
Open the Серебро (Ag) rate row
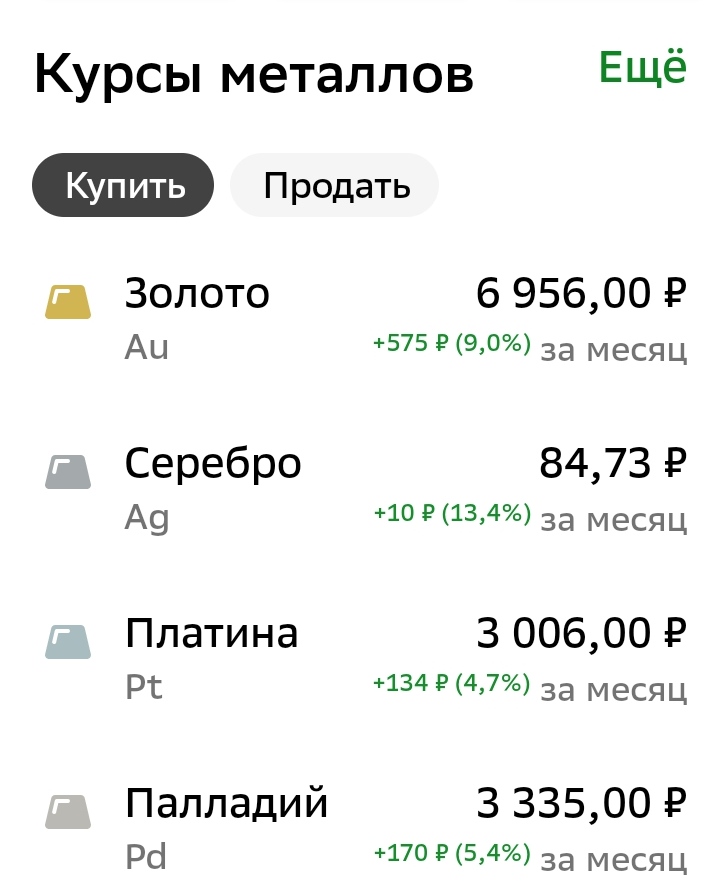pos(360,488)
